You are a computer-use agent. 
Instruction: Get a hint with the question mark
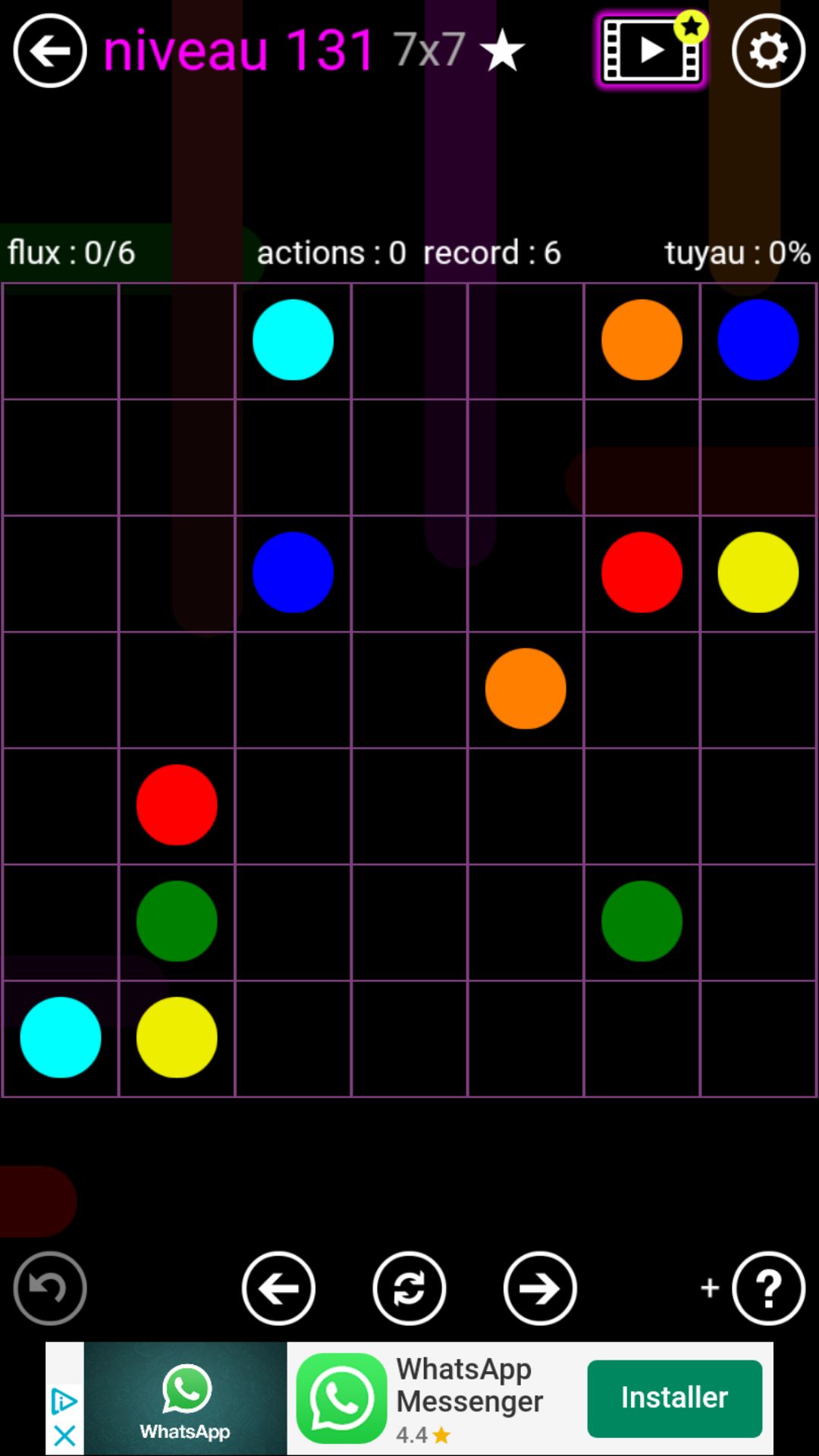click(x=768, y=1288)
